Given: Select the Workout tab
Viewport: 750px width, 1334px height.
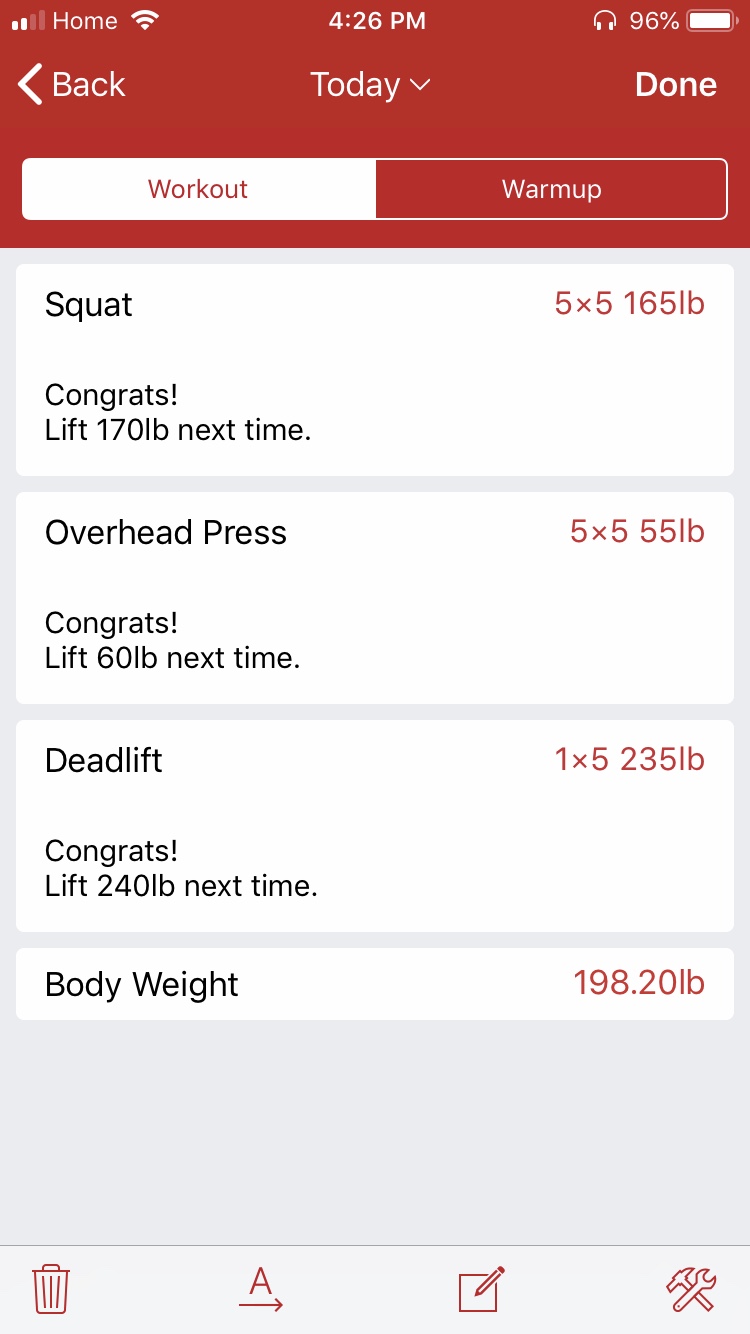Looking at the screenshot, I should pos(198,189).
